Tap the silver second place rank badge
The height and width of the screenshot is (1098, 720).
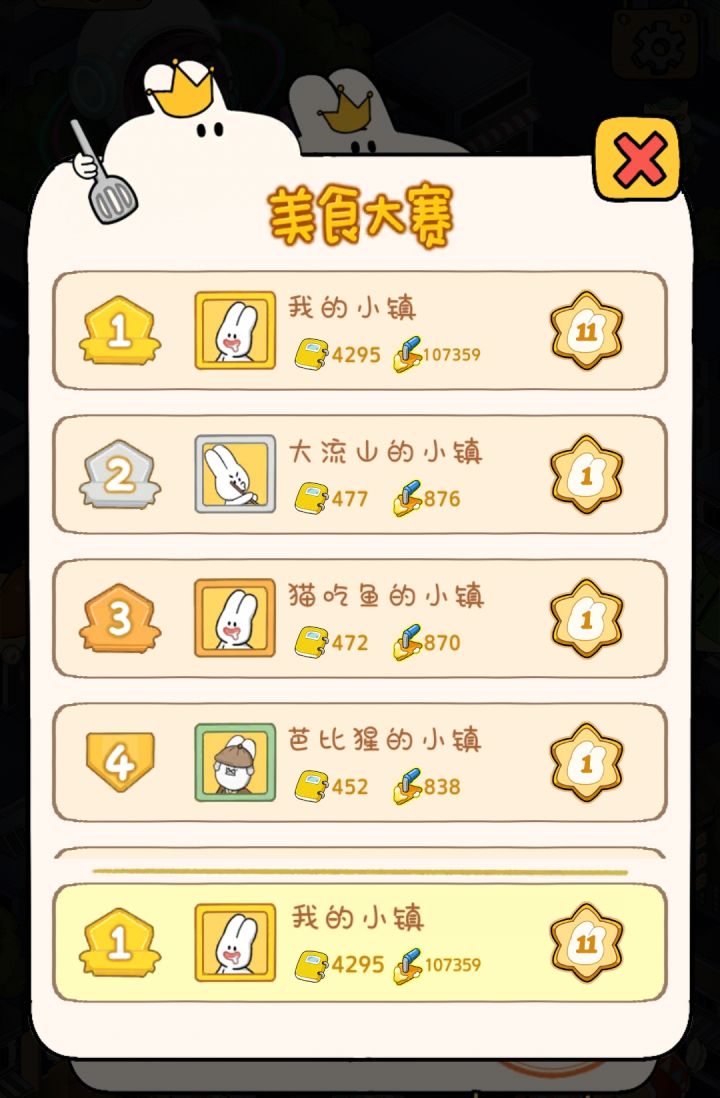click(x=119, y=474)
